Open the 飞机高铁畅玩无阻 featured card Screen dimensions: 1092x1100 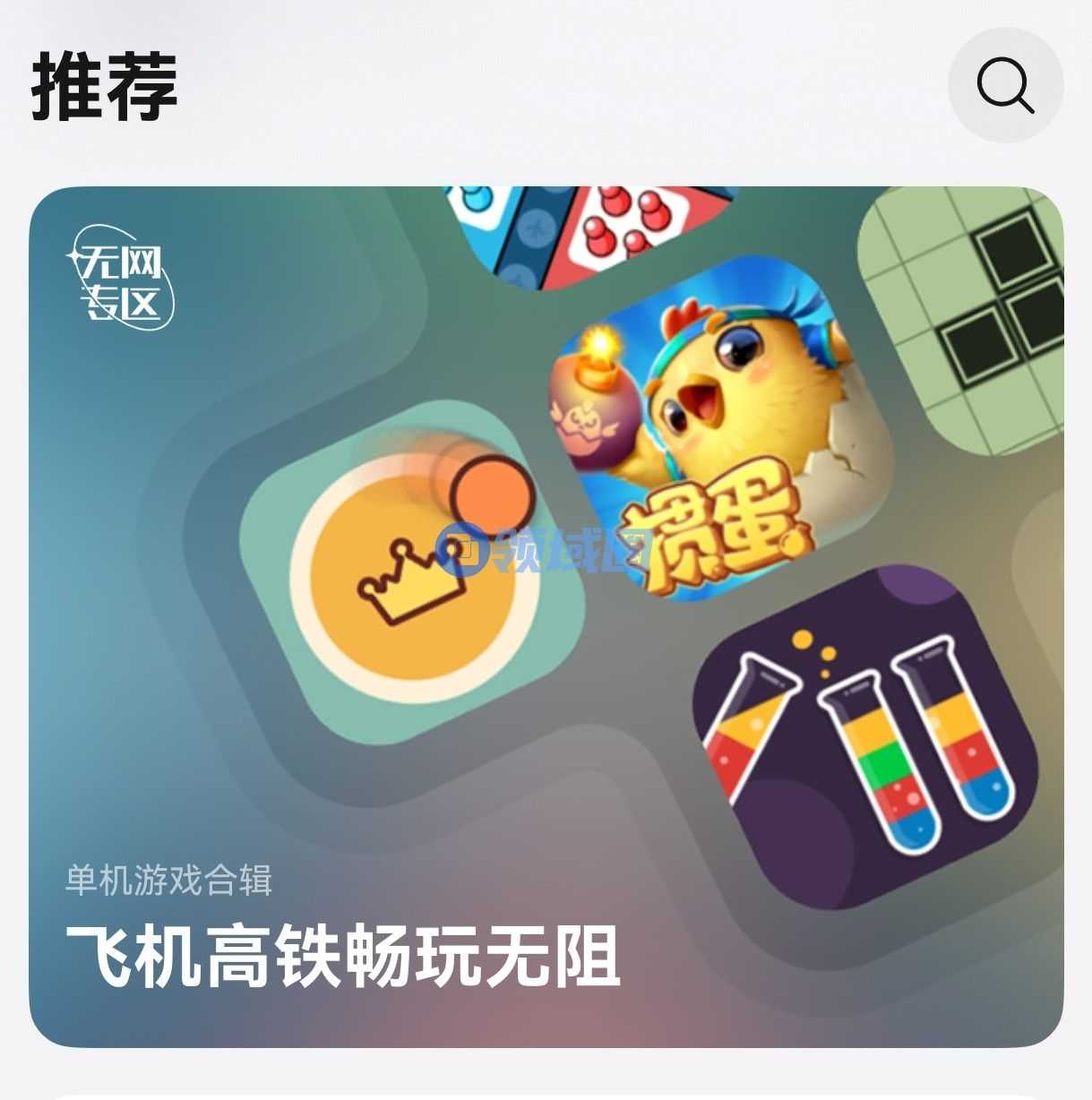(x=344, y=956)
